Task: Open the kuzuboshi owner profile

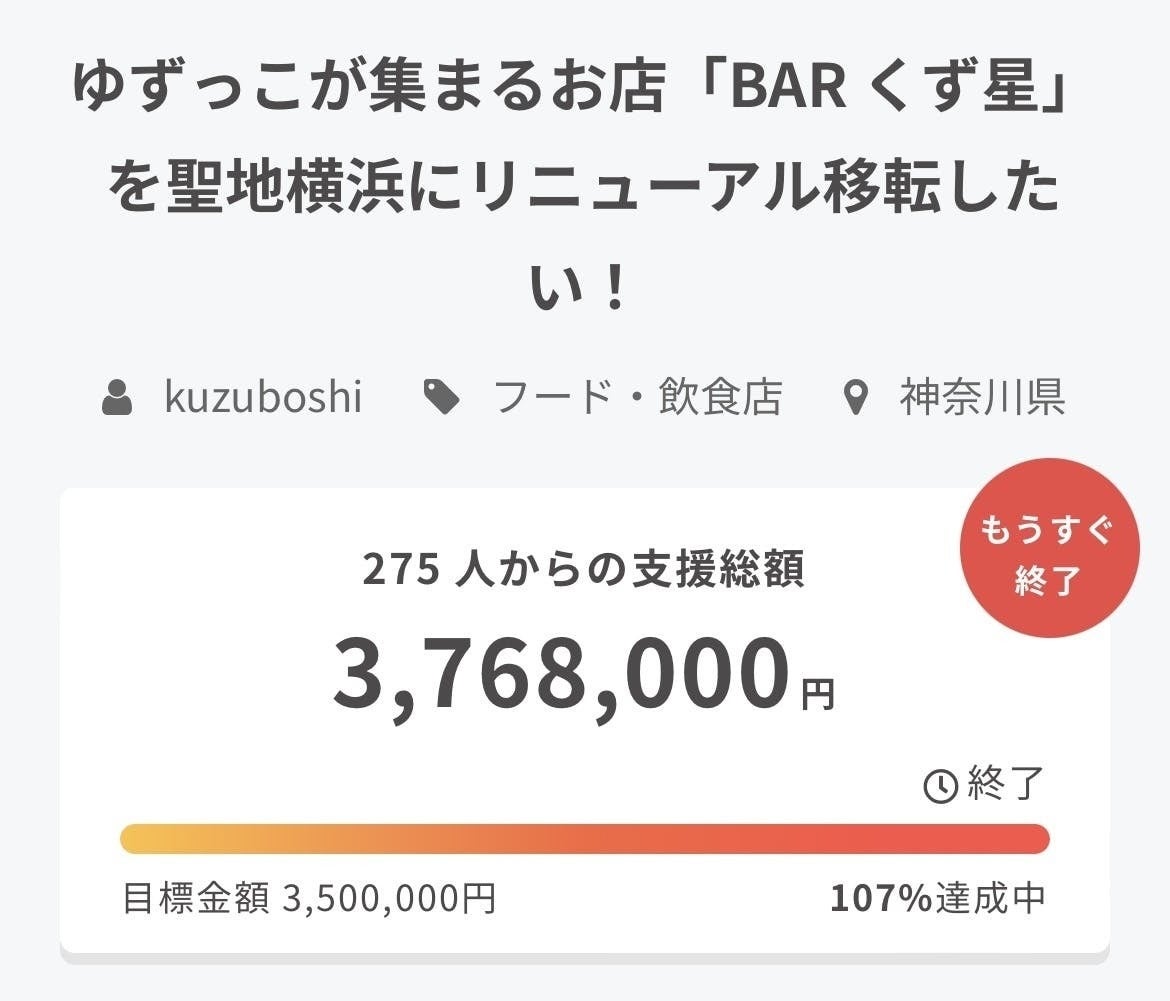Action: [262, 398]
